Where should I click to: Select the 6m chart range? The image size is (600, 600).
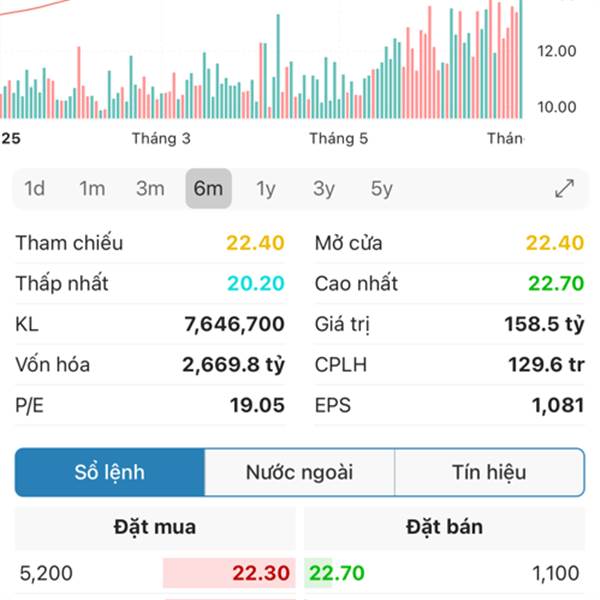coord(208,188)
